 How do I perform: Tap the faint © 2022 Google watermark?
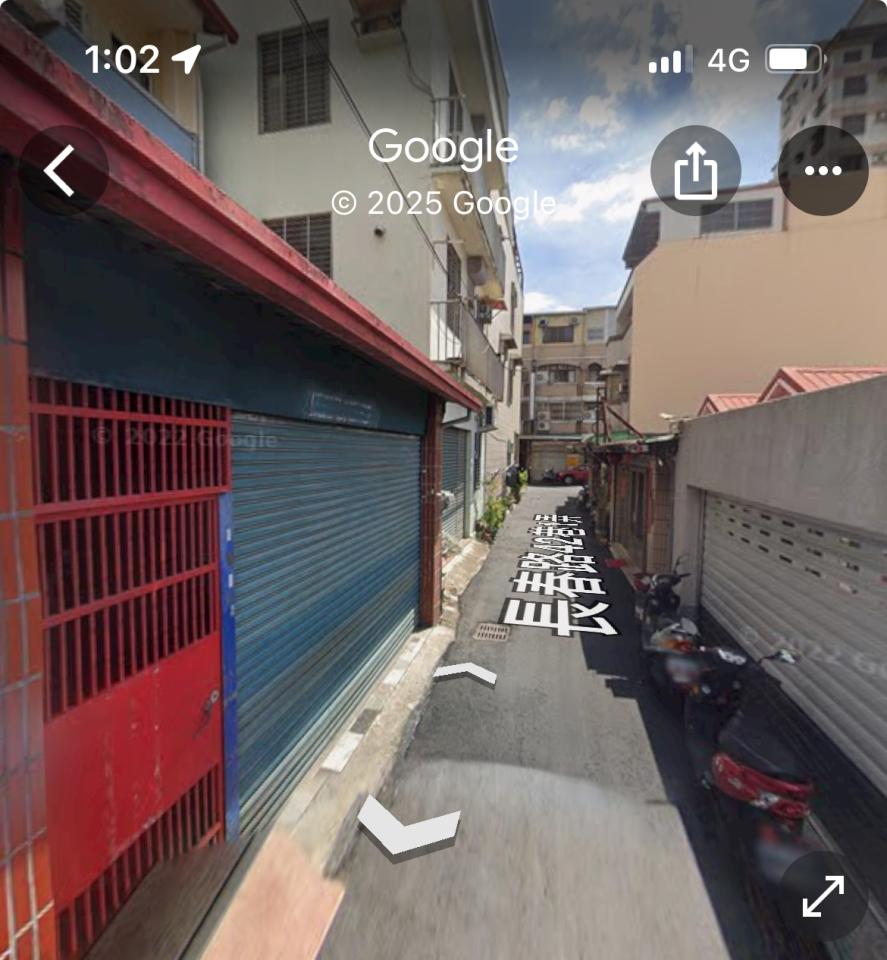(186, 439)
